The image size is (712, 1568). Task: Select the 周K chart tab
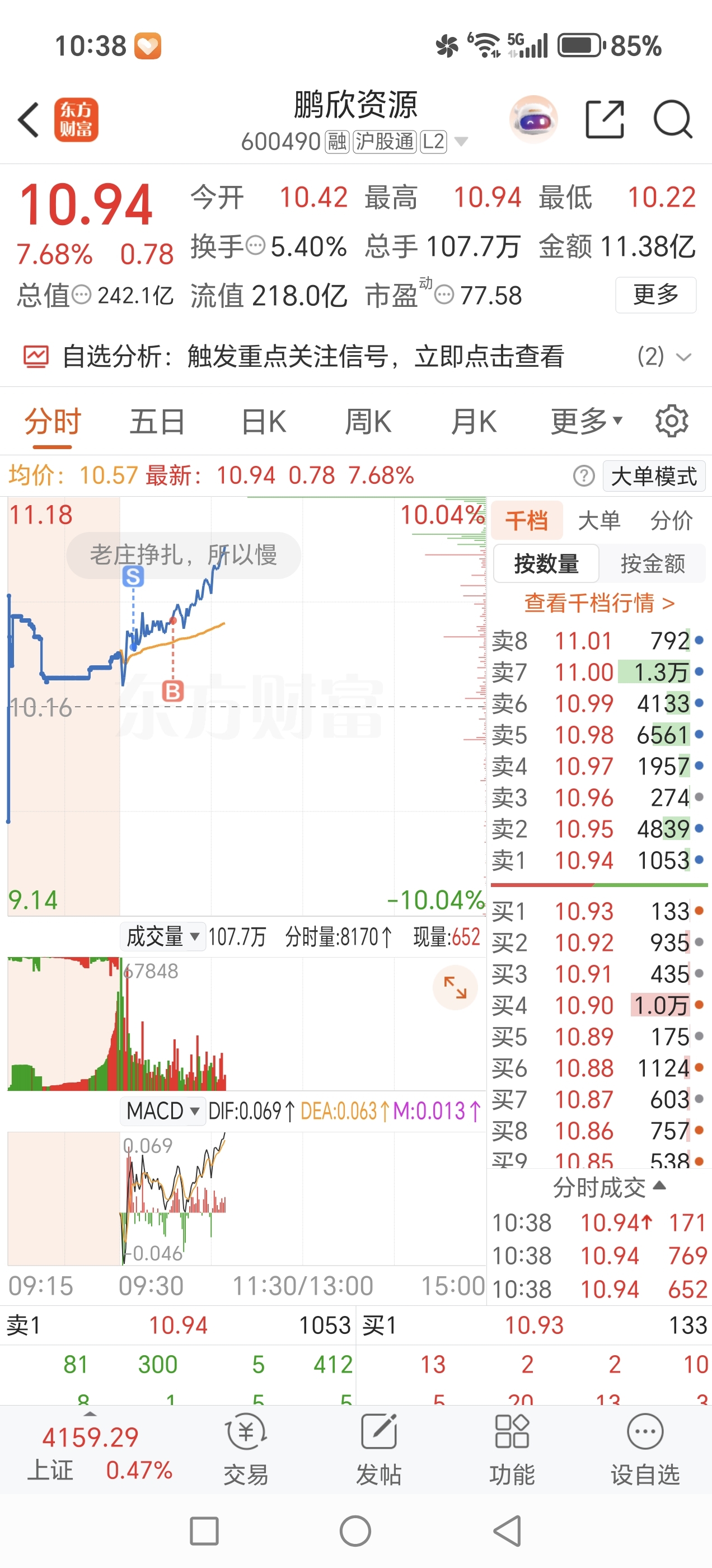tap(368, 422)
